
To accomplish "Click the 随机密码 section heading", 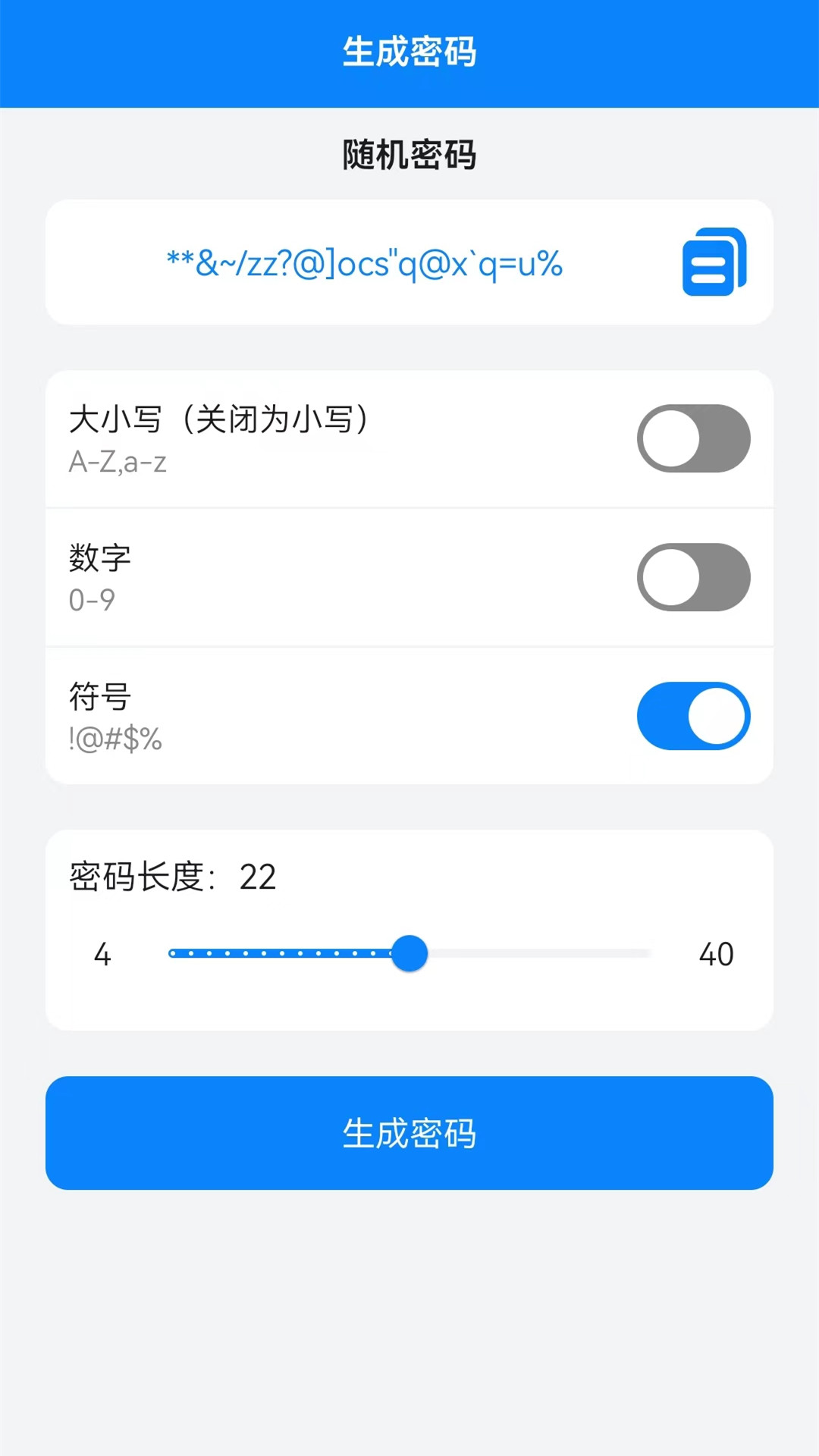I will coord(409,155).
